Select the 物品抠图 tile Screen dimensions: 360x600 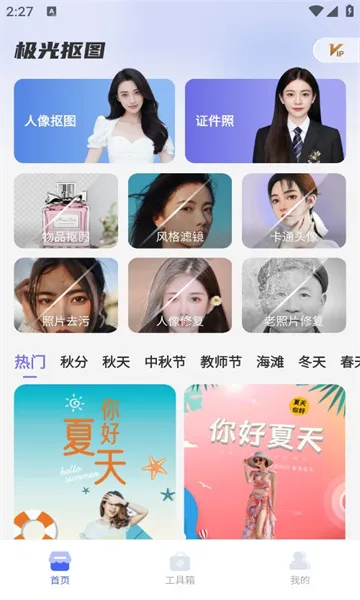click(x=66, y=210)
